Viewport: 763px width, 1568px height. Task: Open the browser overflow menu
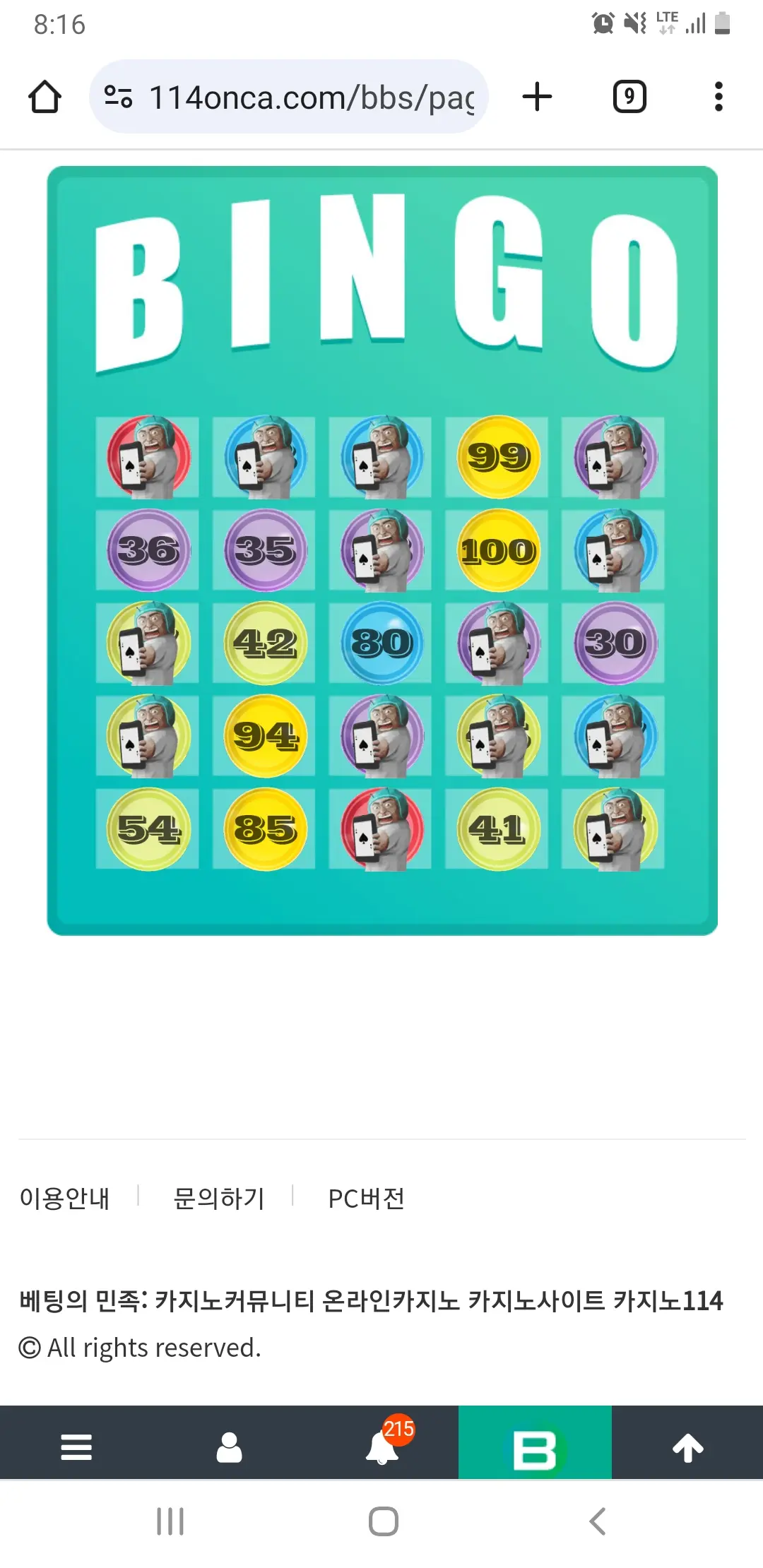point(718,97)
